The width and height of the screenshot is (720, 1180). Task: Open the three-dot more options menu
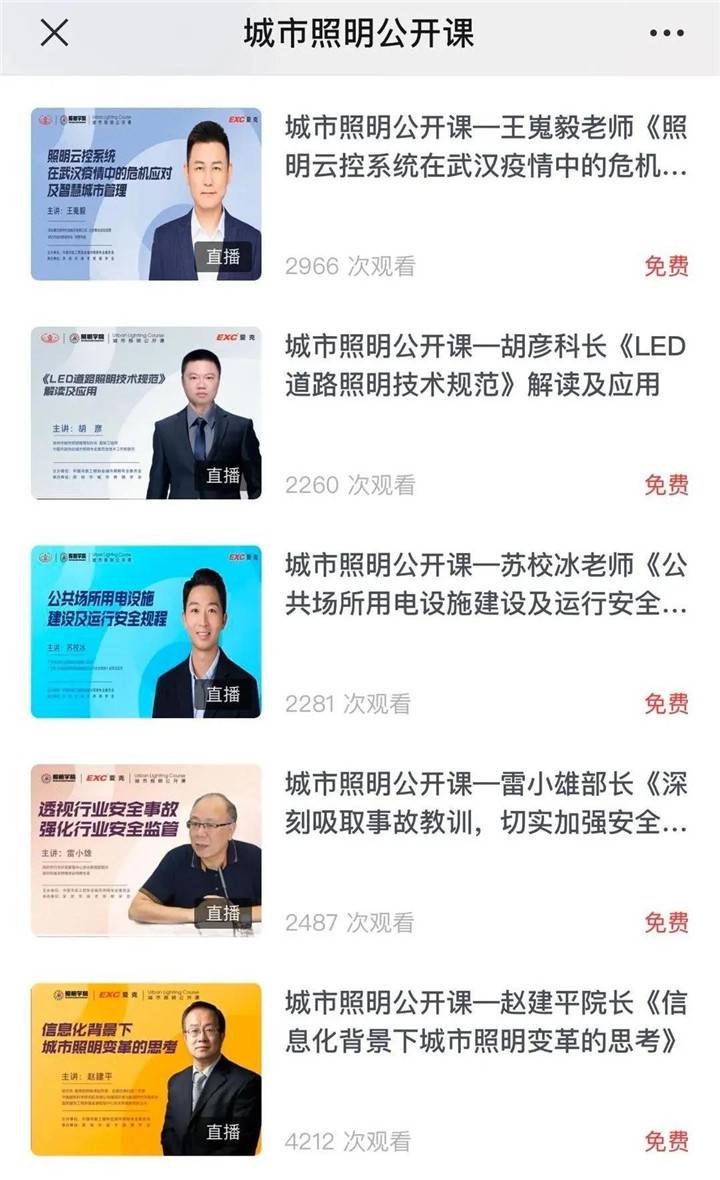[x=666, y=33]
